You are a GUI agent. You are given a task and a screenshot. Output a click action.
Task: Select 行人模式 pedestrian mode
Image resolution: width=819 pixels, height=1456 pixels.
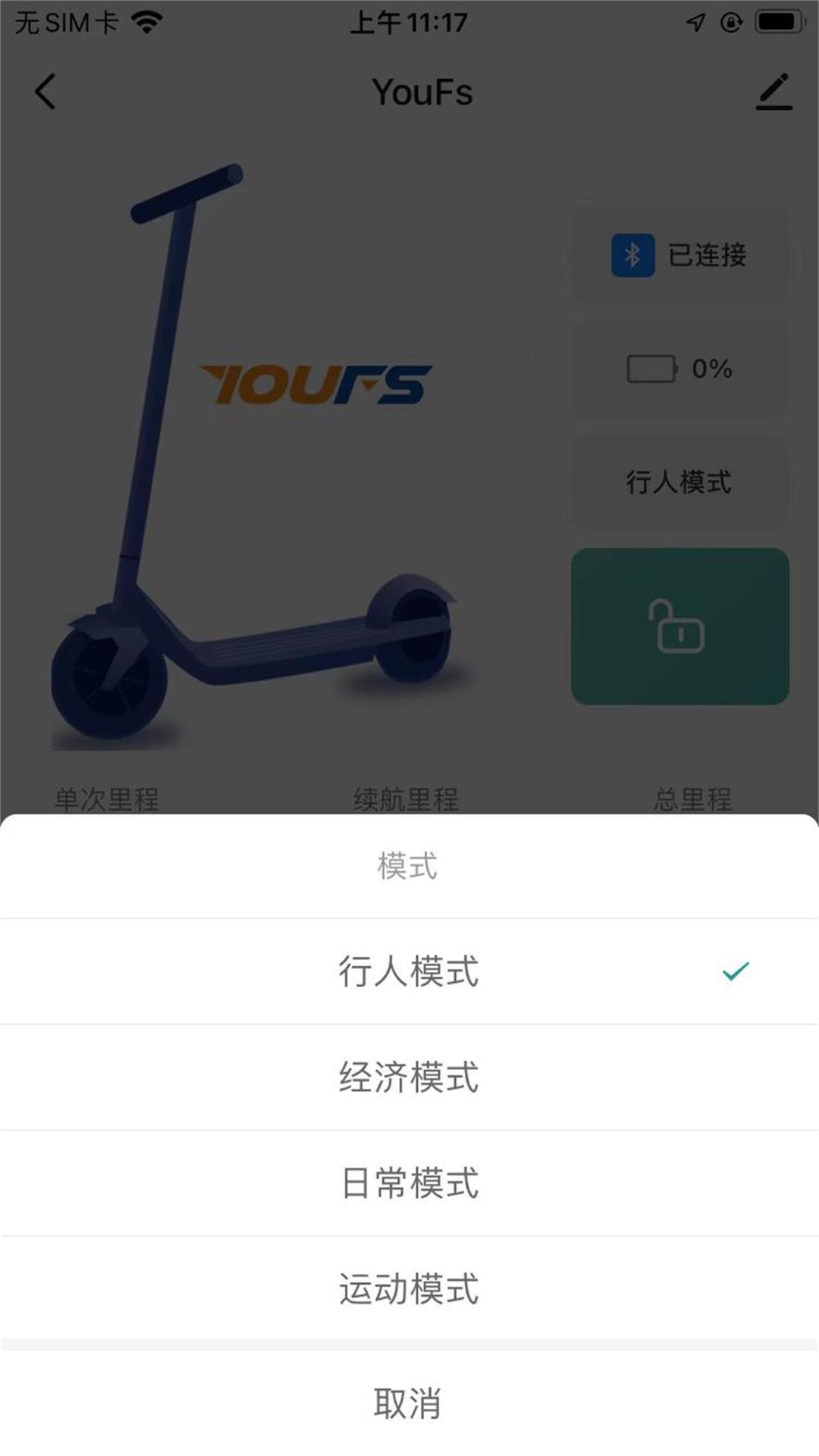tap(409, 971)
